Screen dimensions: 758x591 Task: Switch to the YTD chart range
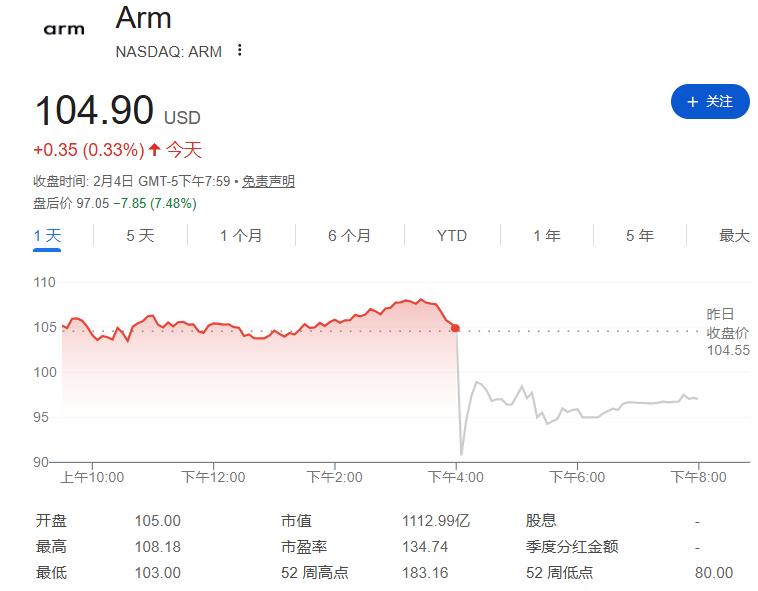pyautogui.click(x=451, y=236)
